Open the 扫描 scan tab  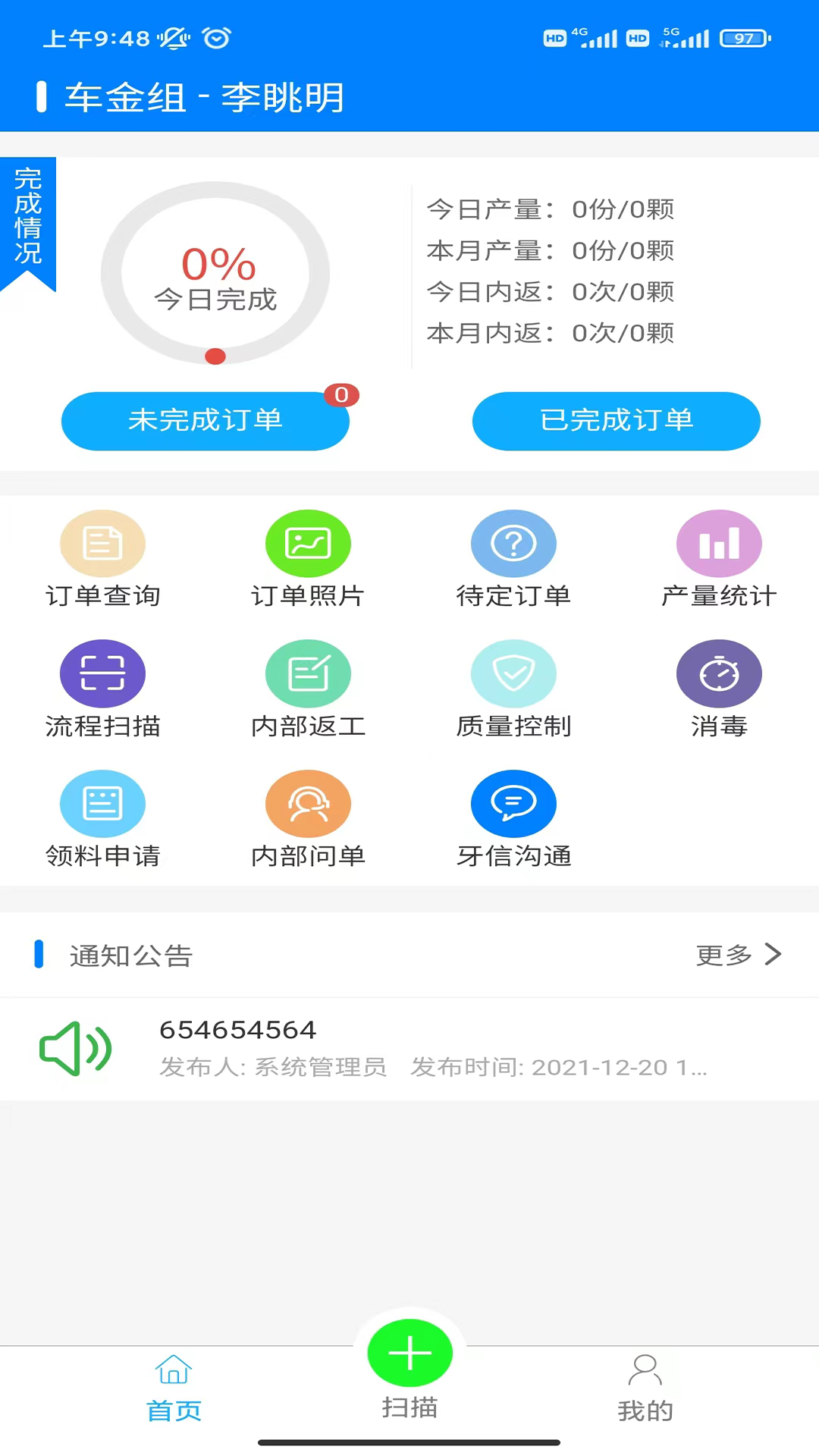[x=409, y=1408]
